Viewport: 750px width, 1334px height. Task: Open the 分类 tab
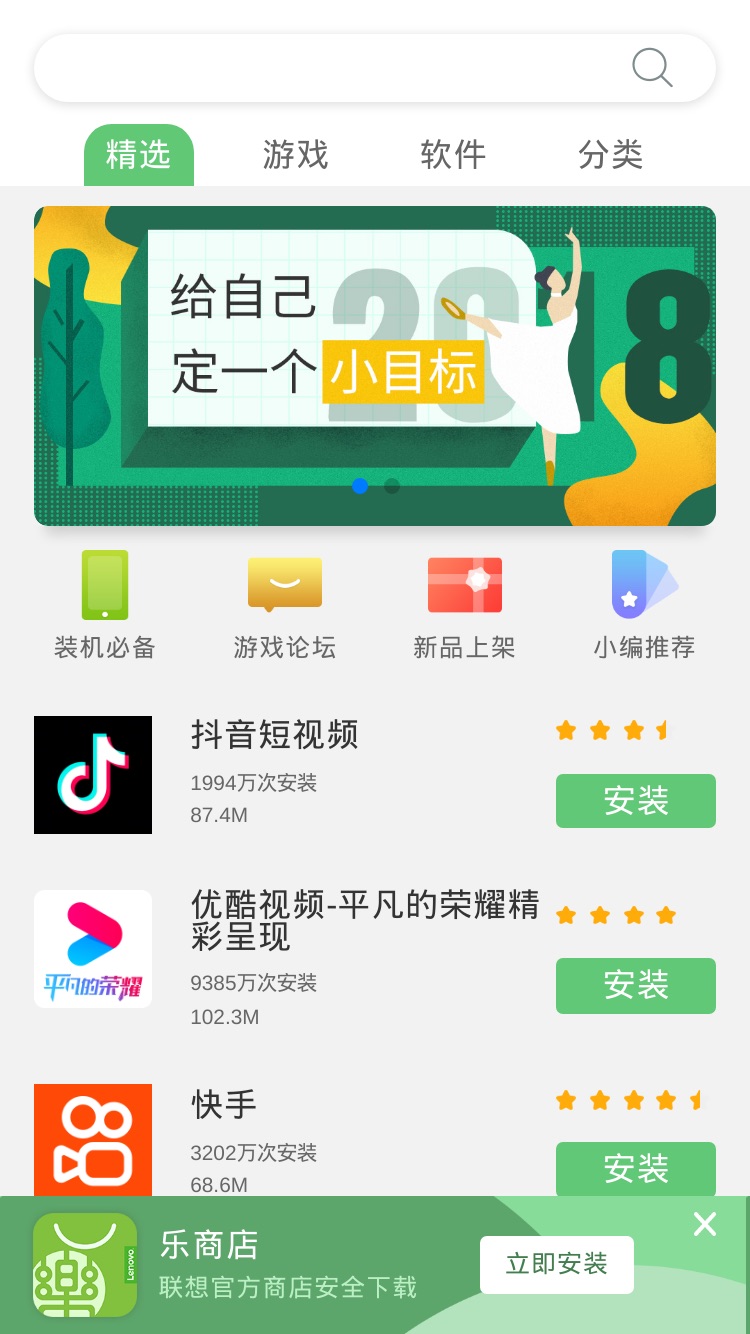pyautogui.click(x=610, y=155)
